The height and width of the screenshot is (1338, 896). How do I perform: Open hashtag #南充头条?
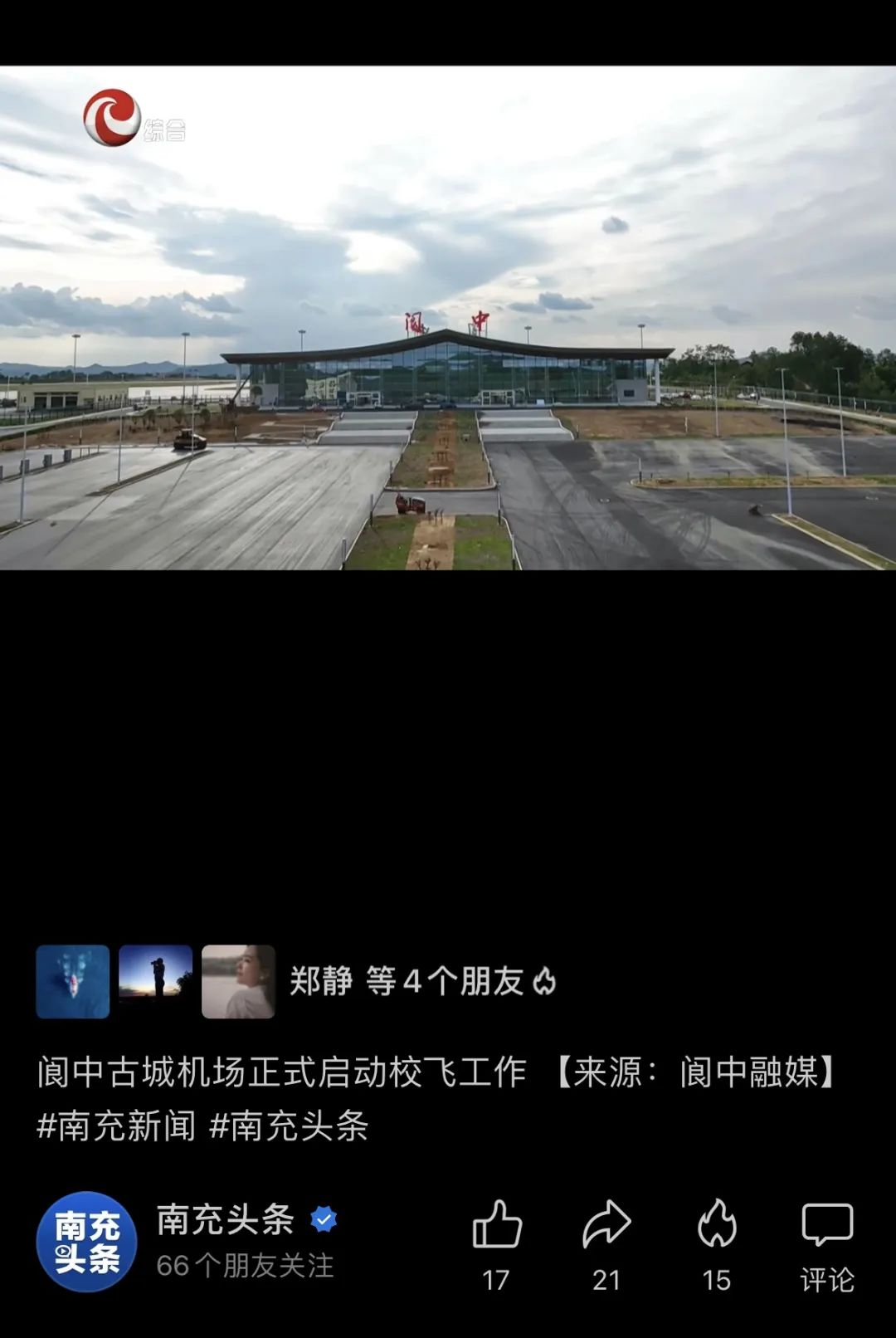point(289,1126)
